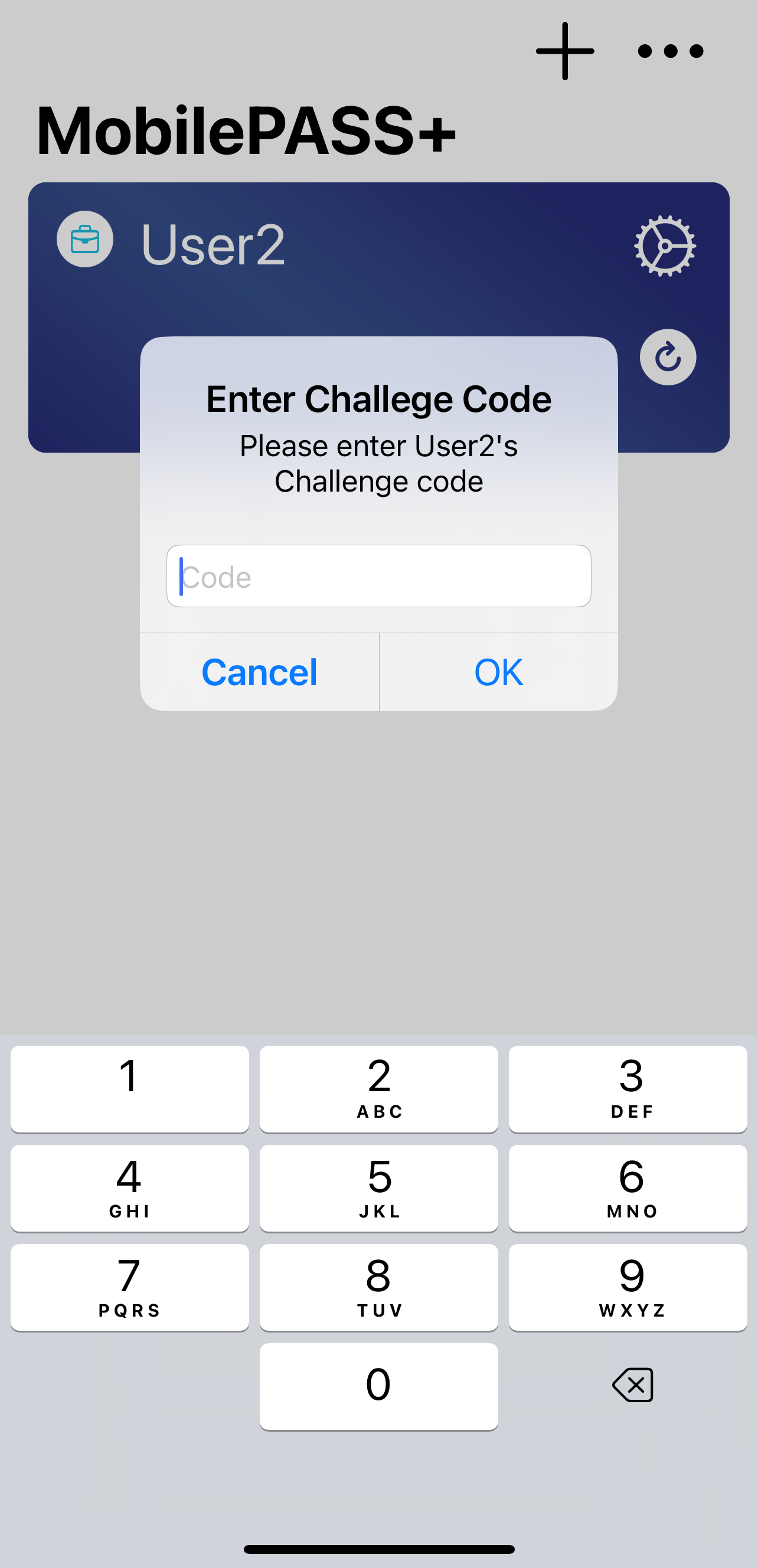The height and width of the screenshot is (1568, 758).
Task: Hit the 0 key on the keypad
Action: (x=378, y=1386)
